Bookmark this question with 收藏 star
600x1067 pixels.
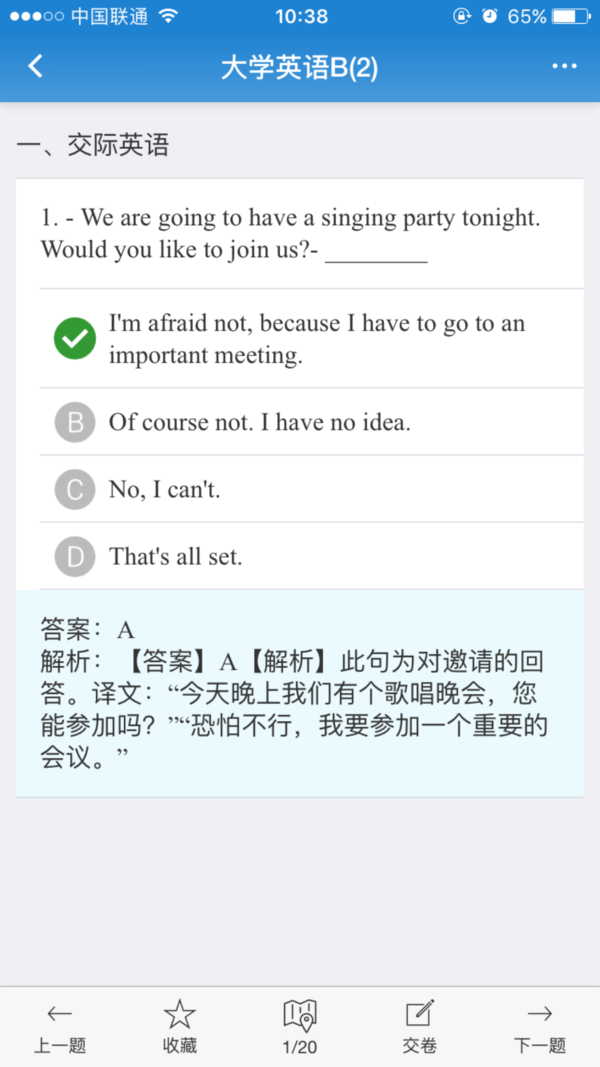click(180, 1027)
